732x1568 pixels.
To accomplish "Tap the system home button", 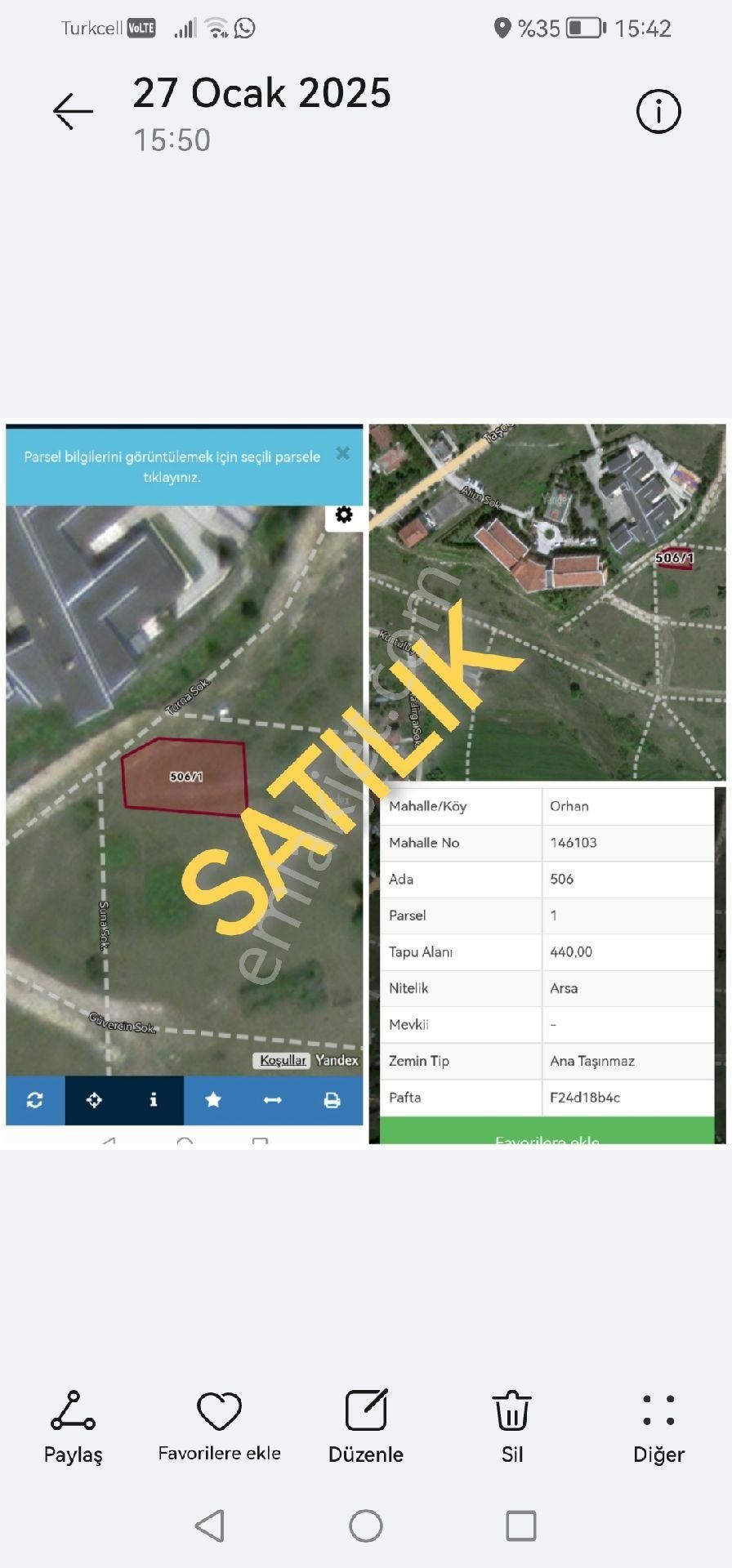I will coord(365,1526).
